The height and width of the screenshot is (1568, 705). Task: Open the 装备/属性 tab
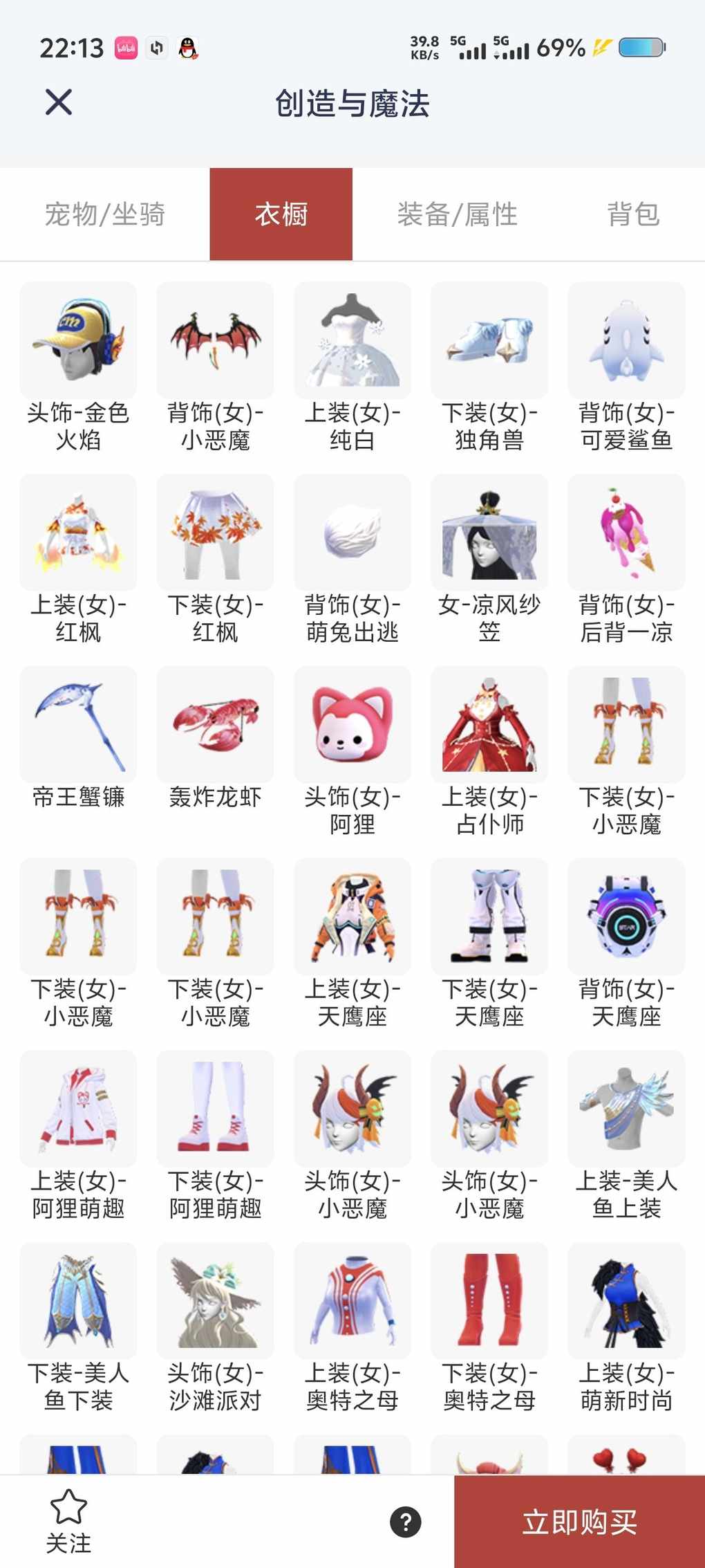[457, 214]
